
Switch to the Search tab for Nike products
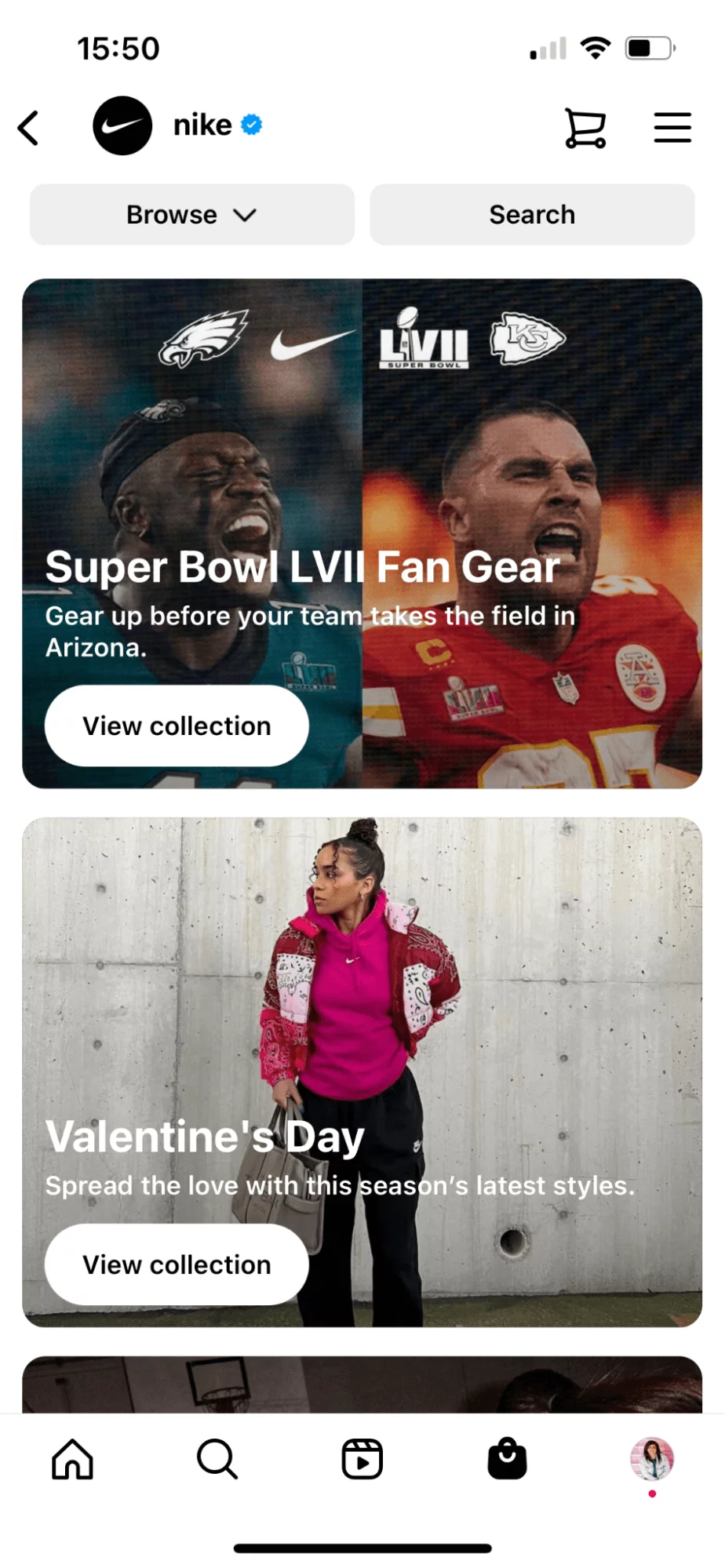(x=532, y=214)
